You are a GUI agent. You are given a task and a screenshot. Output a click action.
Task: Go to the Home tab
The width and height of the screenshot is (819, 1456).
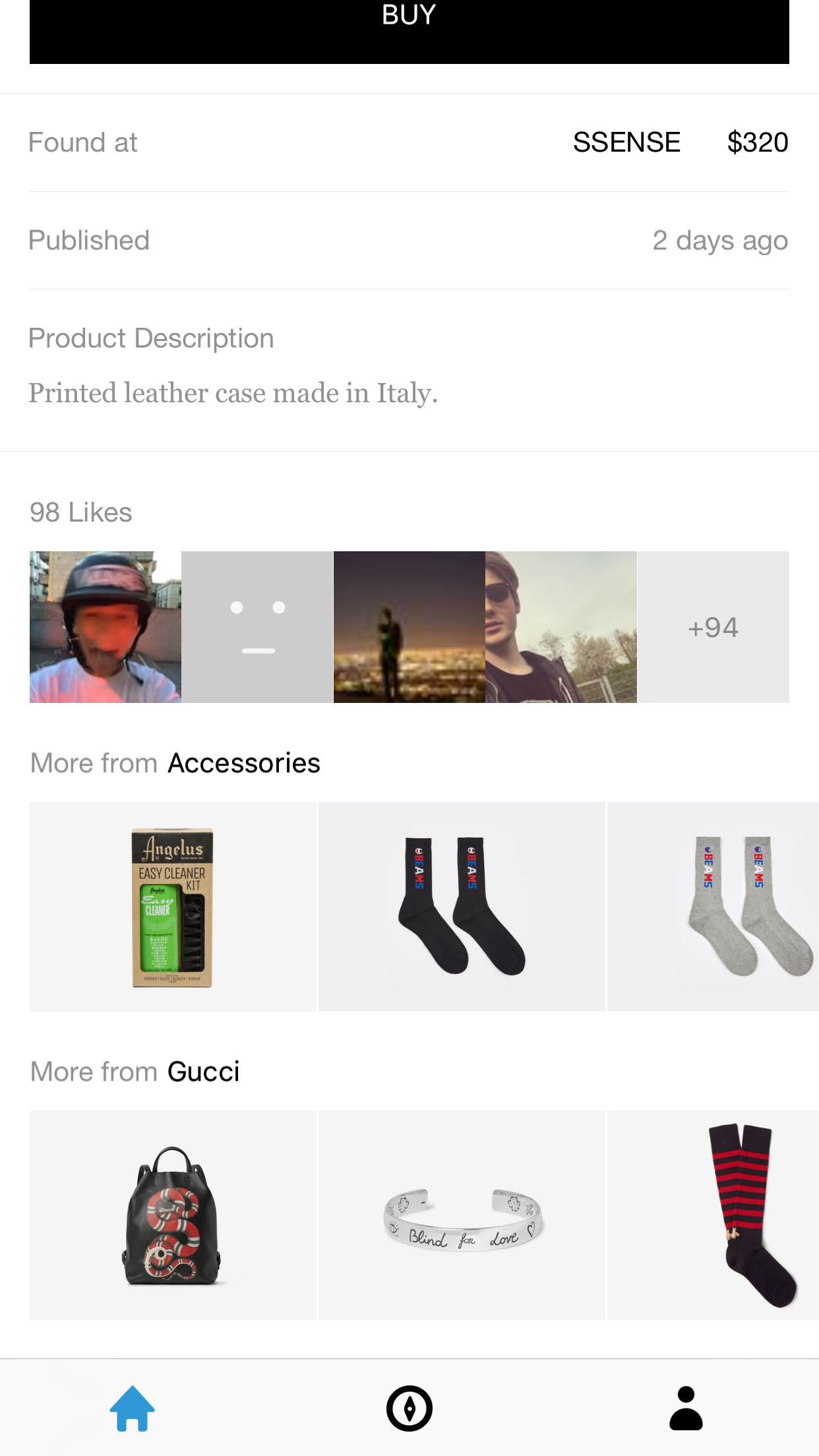click(x=132, y=1408)
